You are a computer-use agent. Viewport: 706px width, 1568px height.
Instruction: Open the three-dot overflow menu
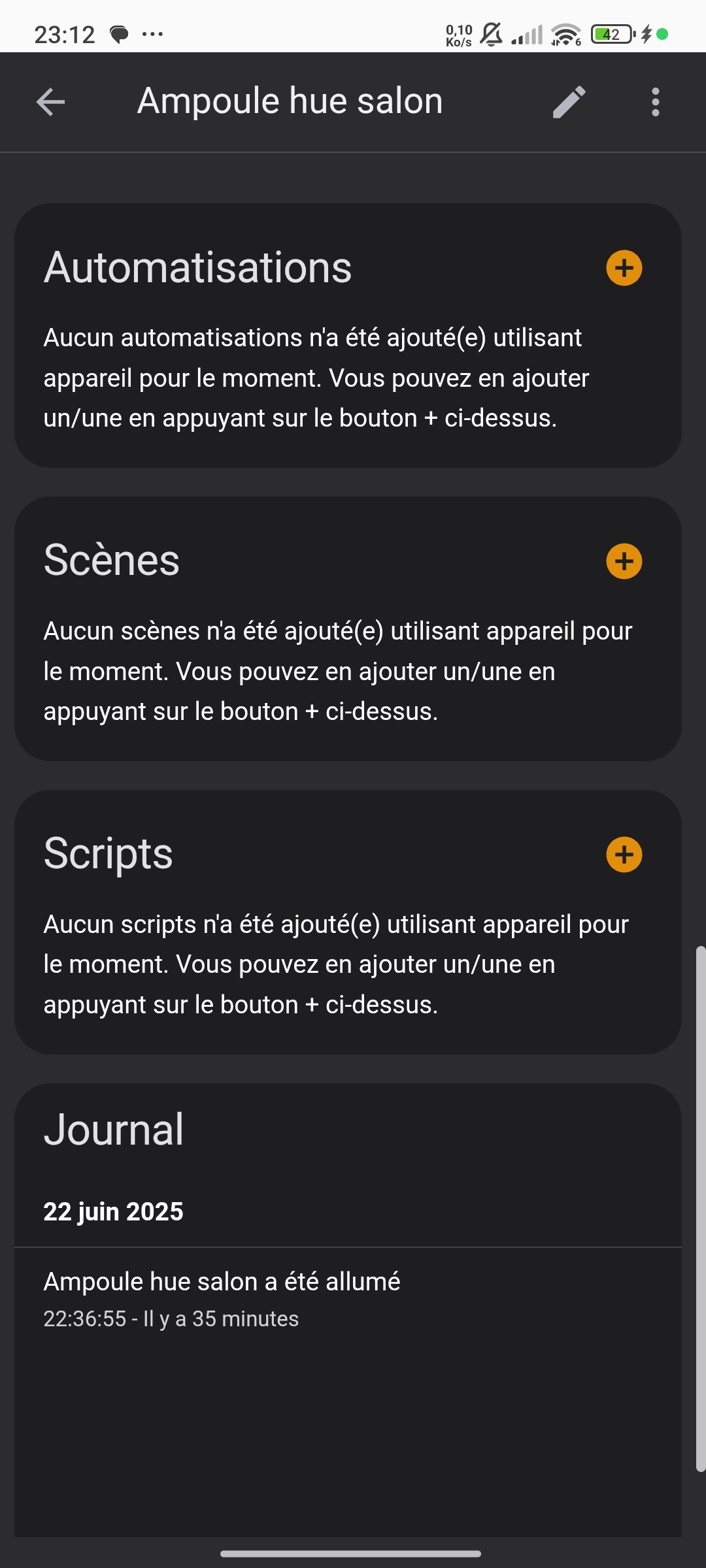[x=655, y=102]
